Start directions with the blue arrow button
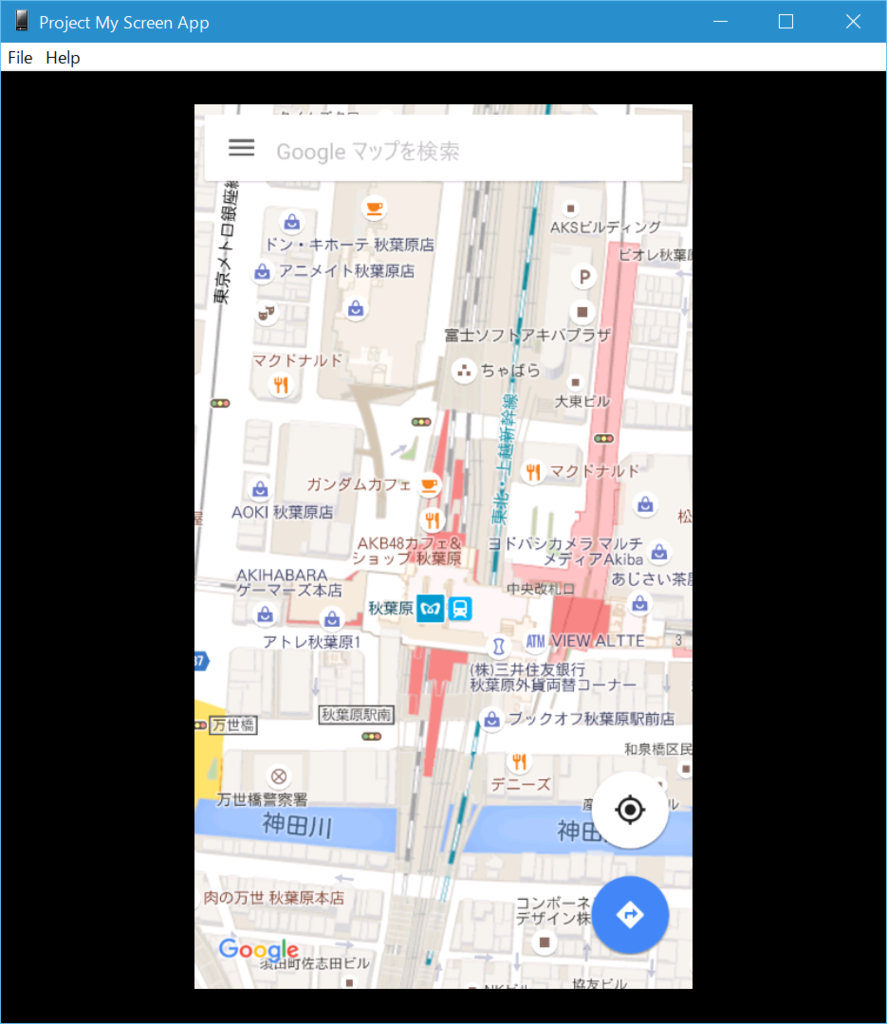Screen dimensions: 887x1024 tap(630, 914)
